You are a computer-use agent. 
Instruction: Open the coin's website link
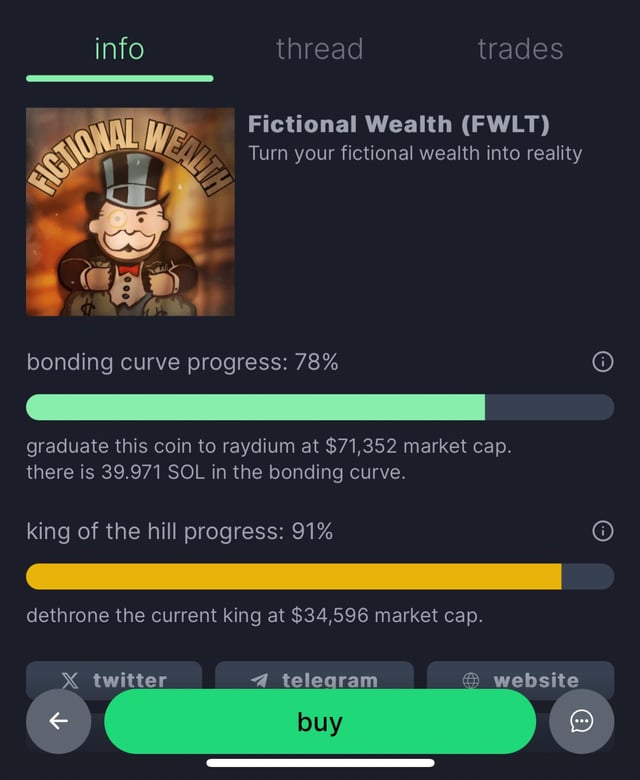point(520,677)
